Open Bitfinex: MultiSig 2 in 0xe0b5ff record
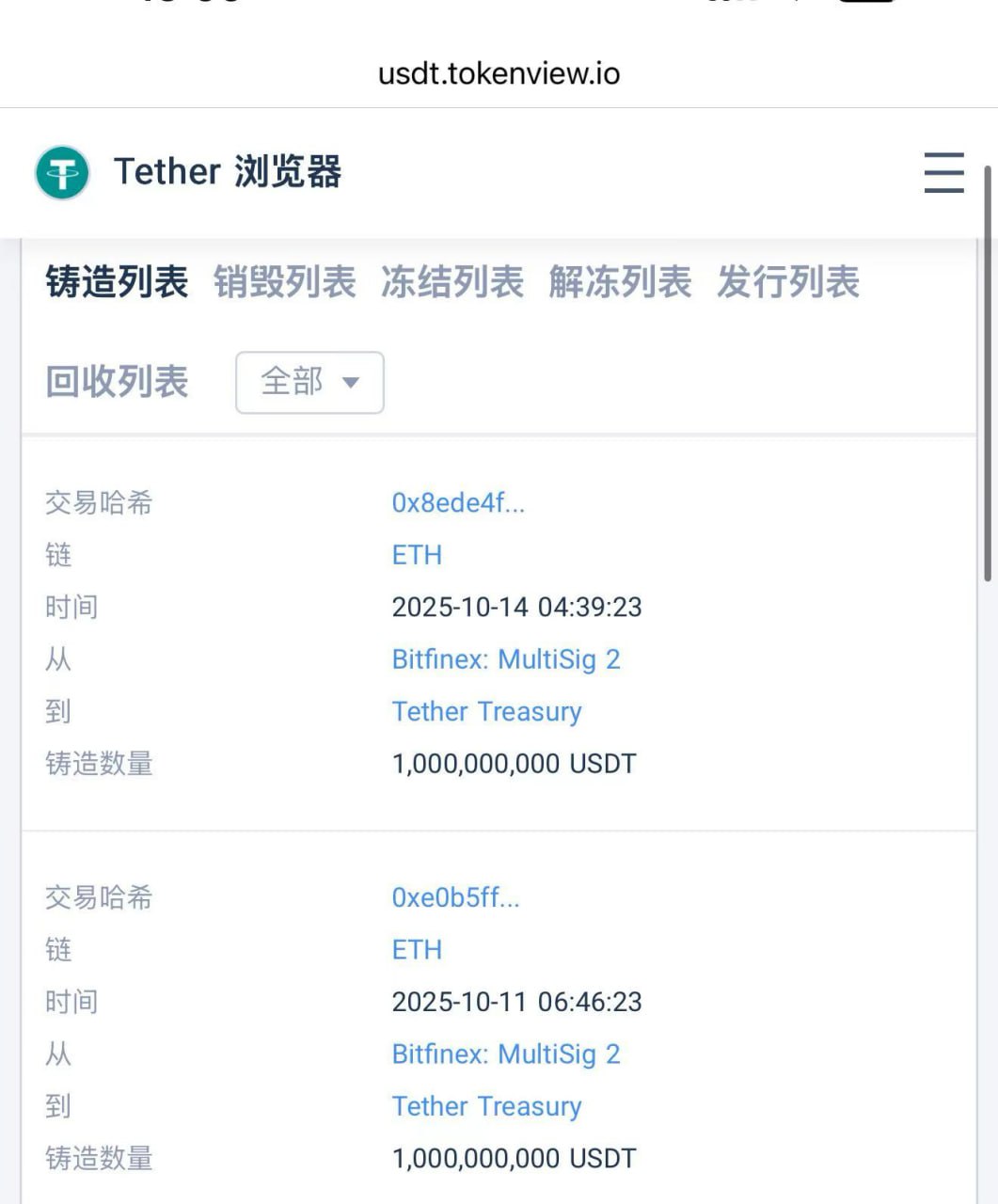Viewport: 998px width, 1204px height. tap(506, 1054)
